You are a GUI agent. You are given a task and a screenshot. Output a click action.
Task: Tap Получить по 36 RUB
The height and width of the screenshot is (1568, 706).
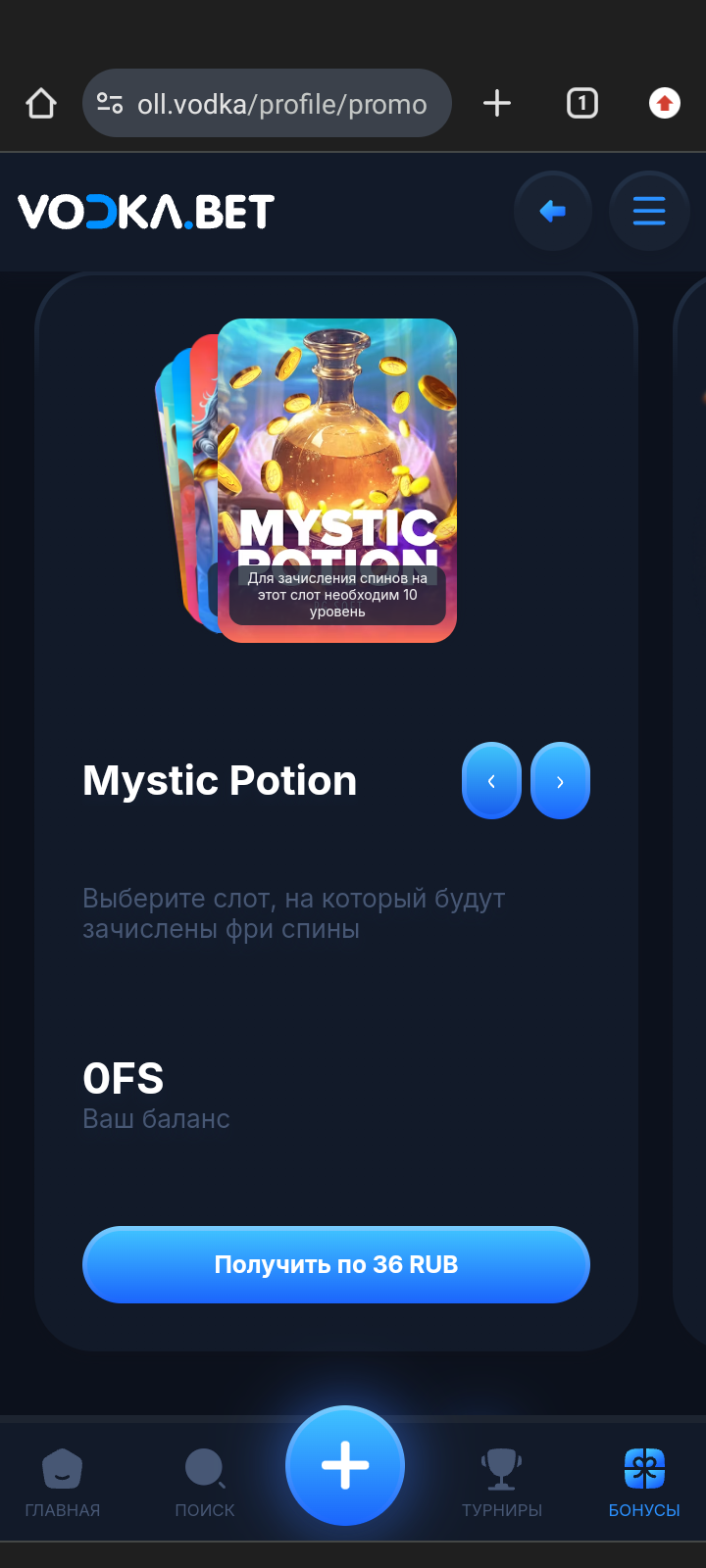336,1264
